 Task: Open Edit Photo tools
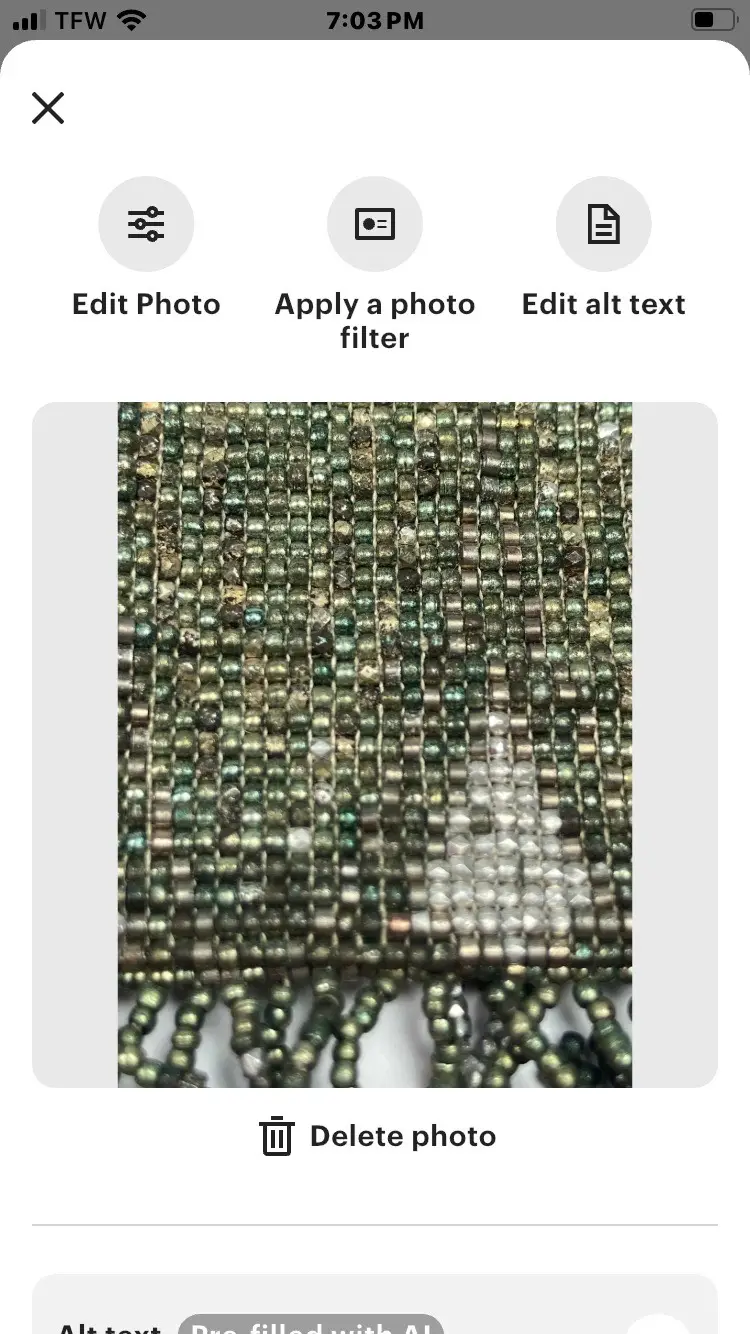pos(146,224)
